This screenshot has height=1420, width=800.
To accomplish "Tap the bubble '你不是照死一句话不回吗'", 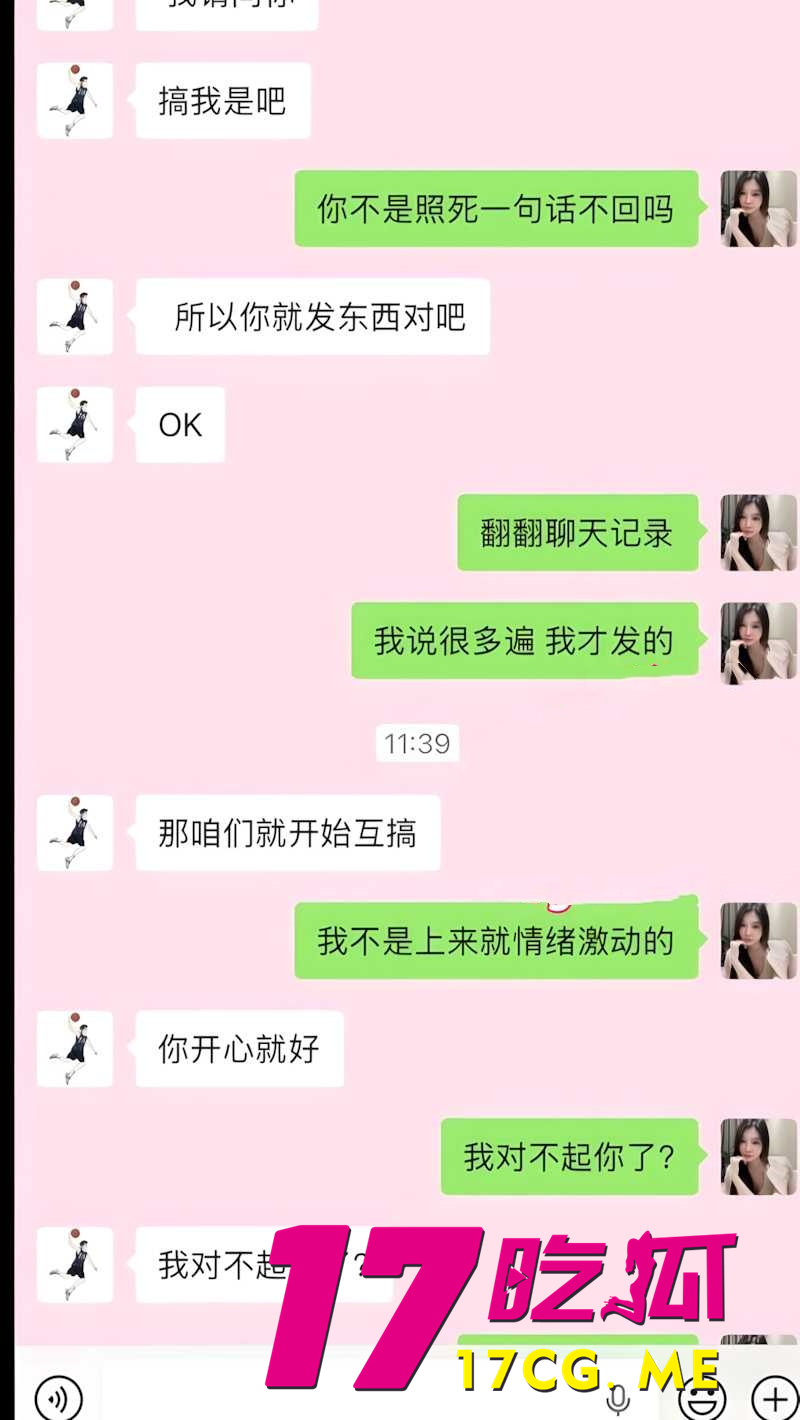I will (x=496, y=208).
